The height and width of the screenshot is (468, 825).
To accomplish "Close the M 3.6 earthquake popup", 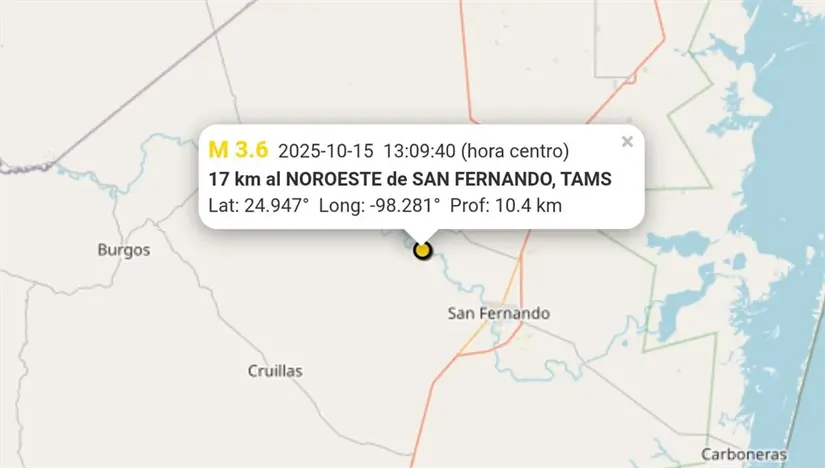I will click(627, 142).
